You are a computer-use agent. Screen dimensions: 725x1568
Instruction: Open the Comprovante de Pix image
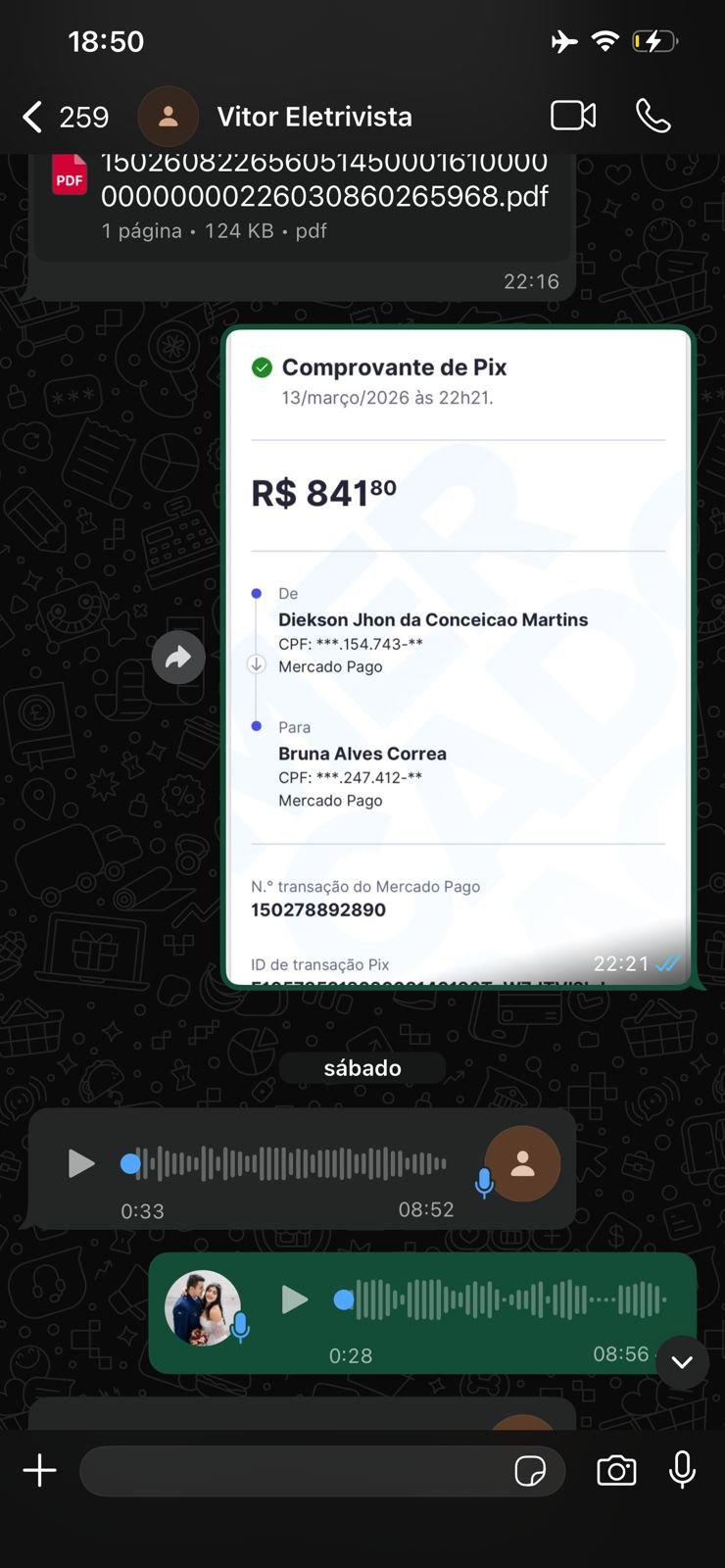(x=459, y=657)
